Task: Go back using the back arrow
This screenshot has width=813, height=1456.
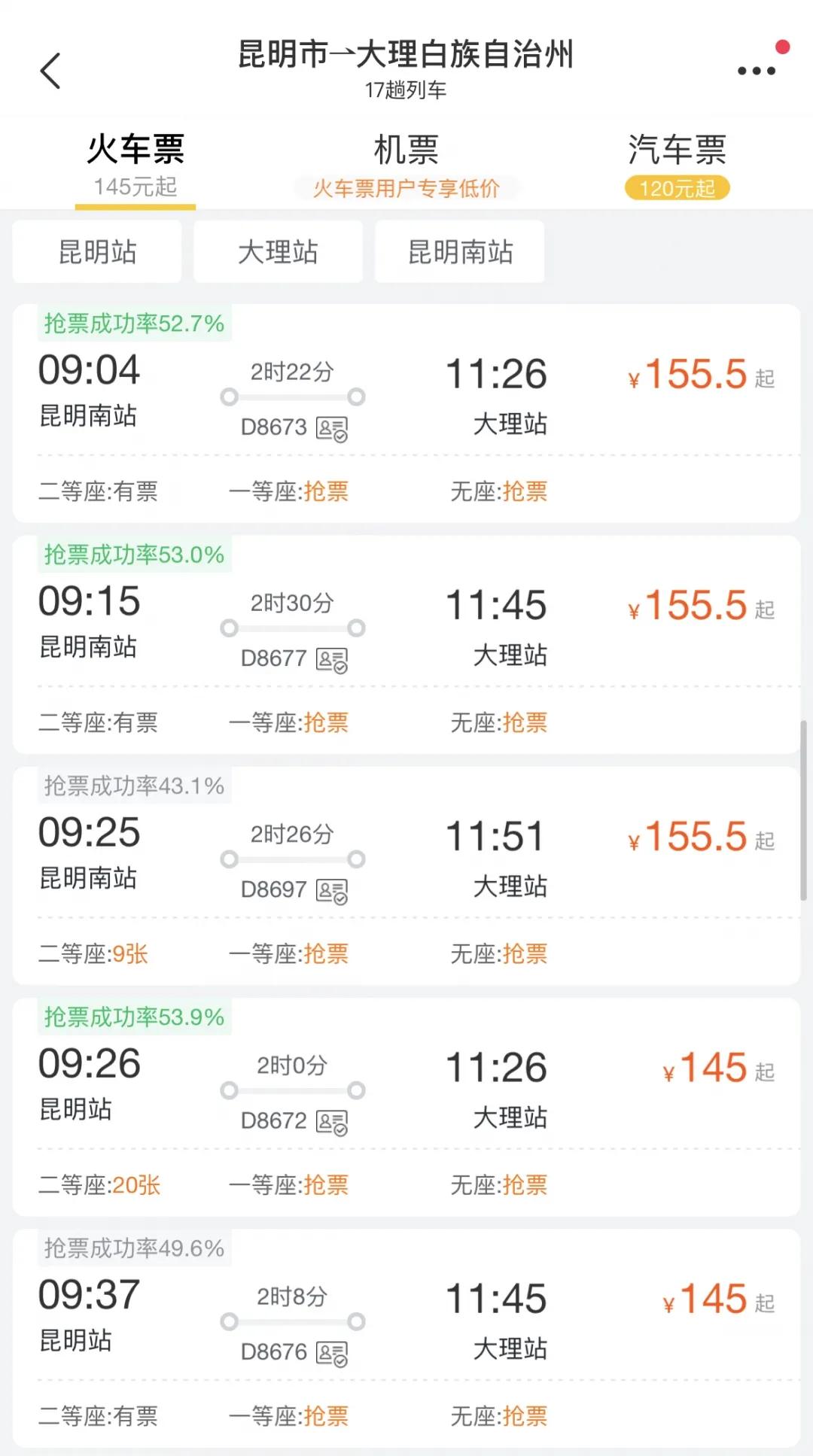Action: 50,71
